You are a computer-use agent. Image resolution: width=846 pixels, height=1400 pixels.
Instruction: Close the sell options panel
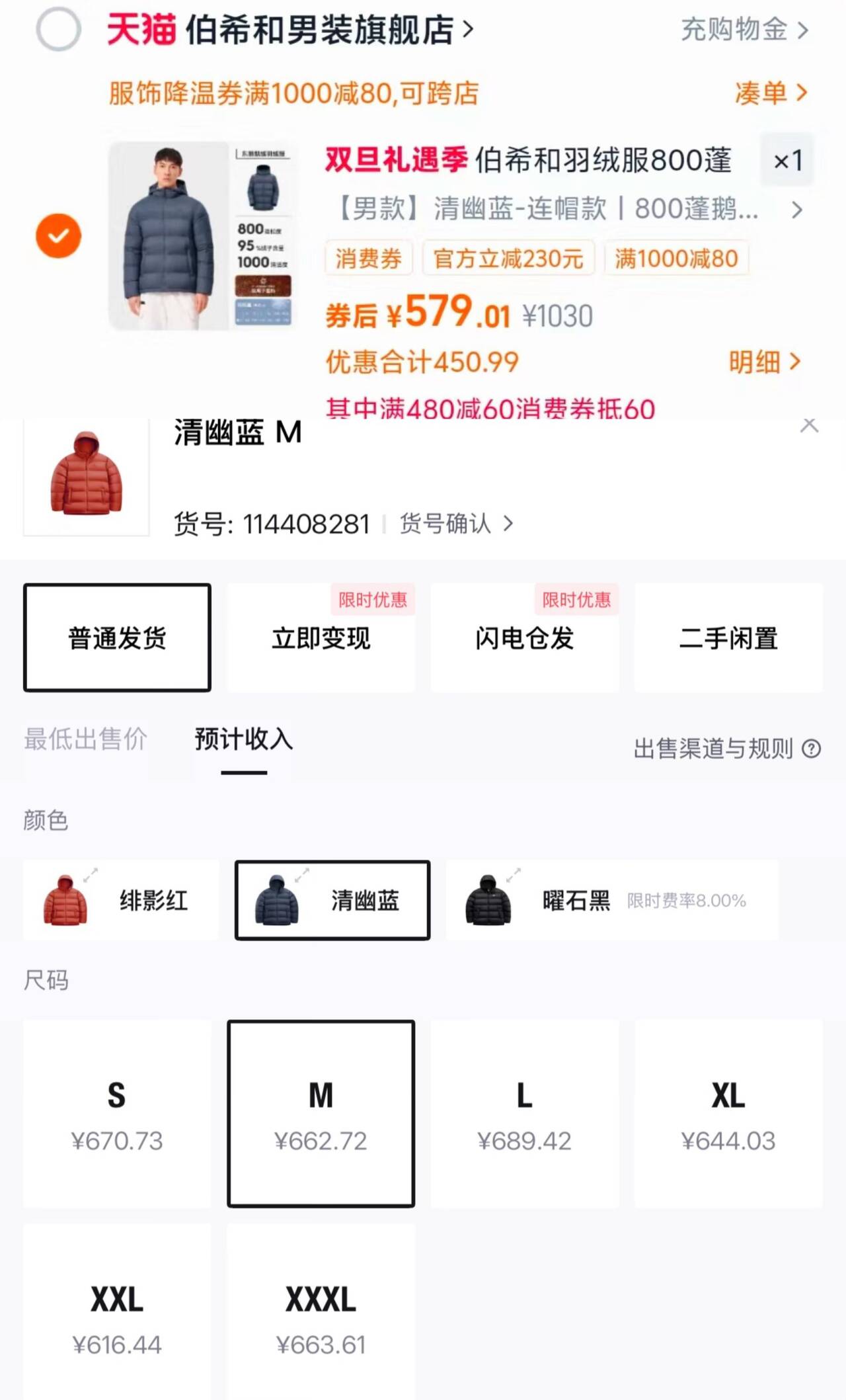[x=809, y=425]
